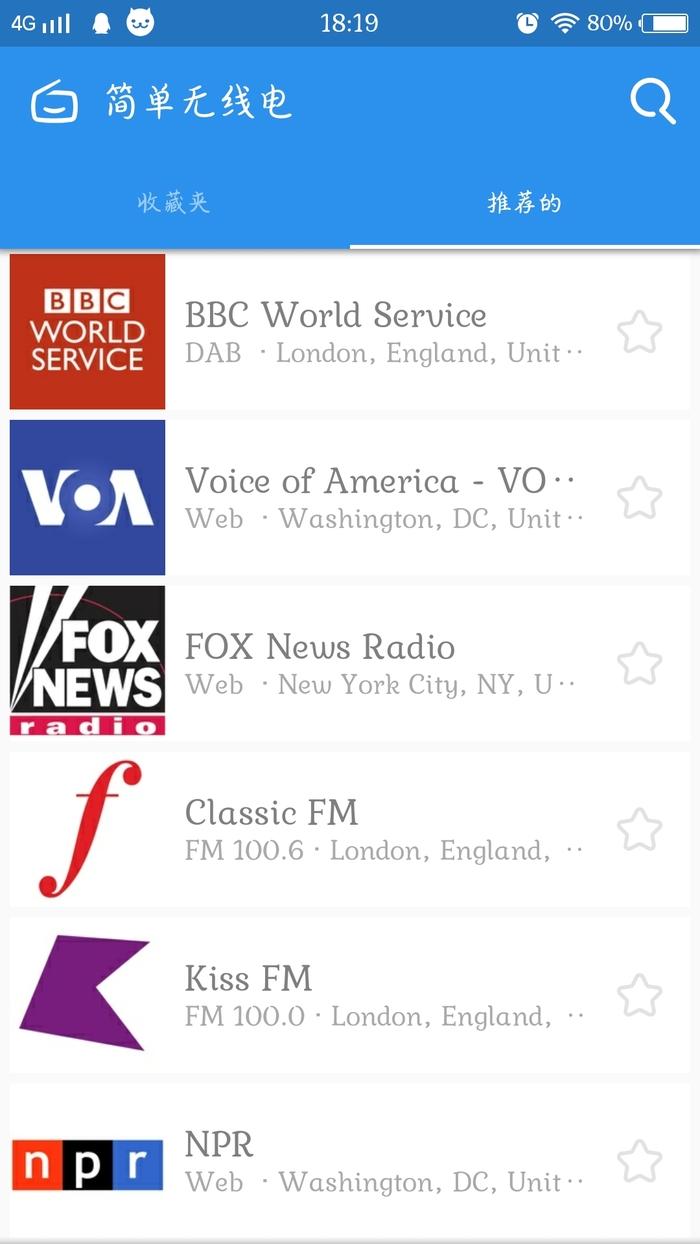Image resolution: width=700 pixels, height=1244 pixels.
Task: Favorite Kiss FM using its star
Action: click(x=639, y=996)
